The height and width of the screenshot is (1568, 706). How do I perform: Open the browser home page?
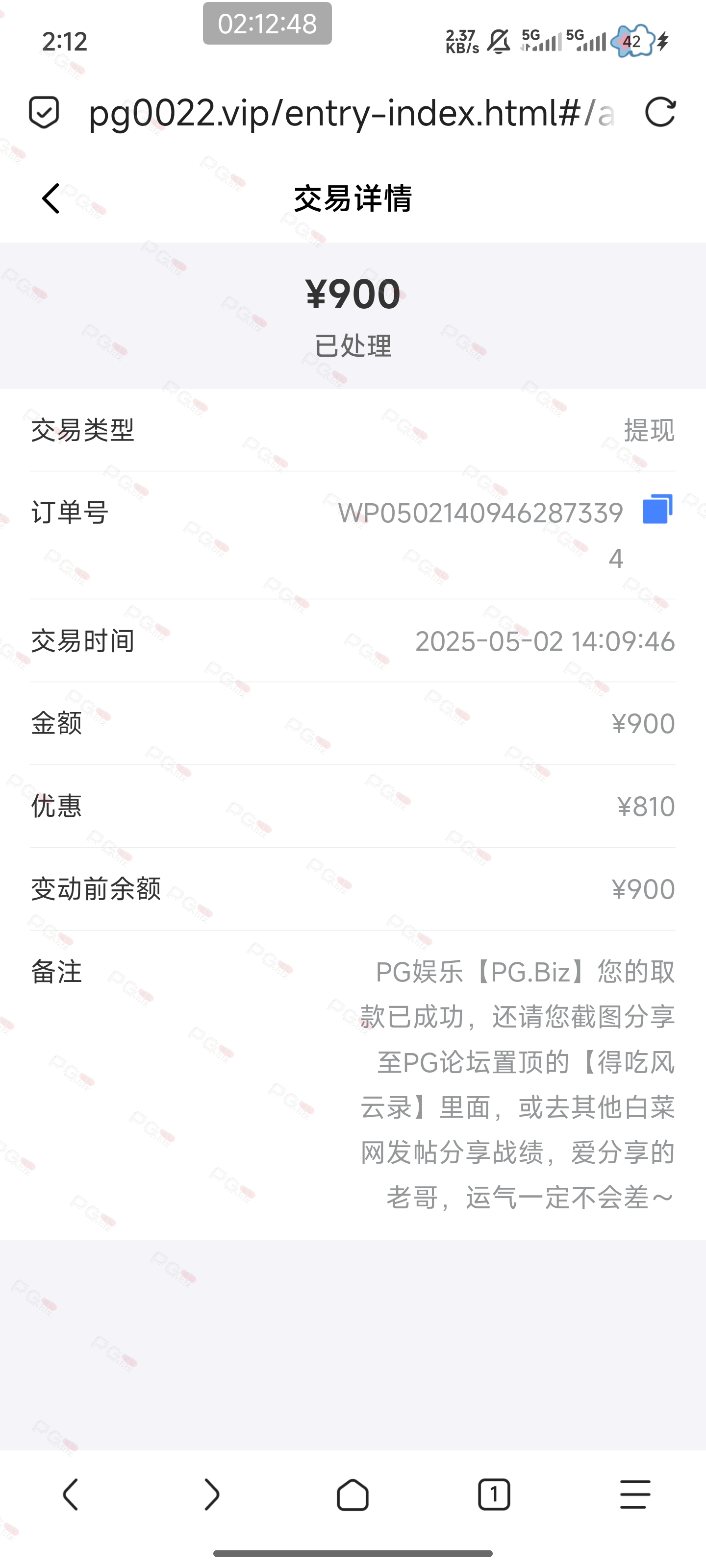(x=353, y=1494)
